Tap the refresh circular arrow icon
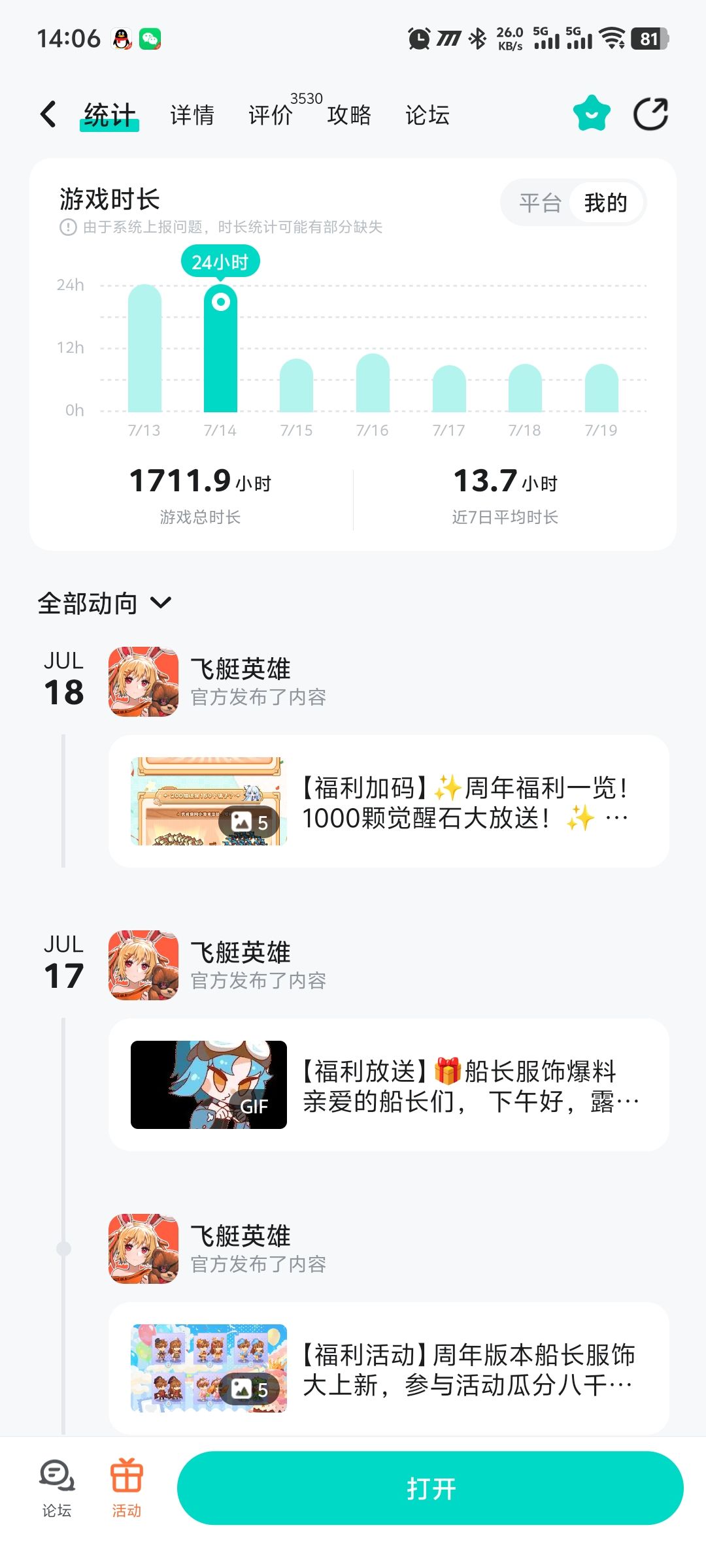 [x=651, y=113]
